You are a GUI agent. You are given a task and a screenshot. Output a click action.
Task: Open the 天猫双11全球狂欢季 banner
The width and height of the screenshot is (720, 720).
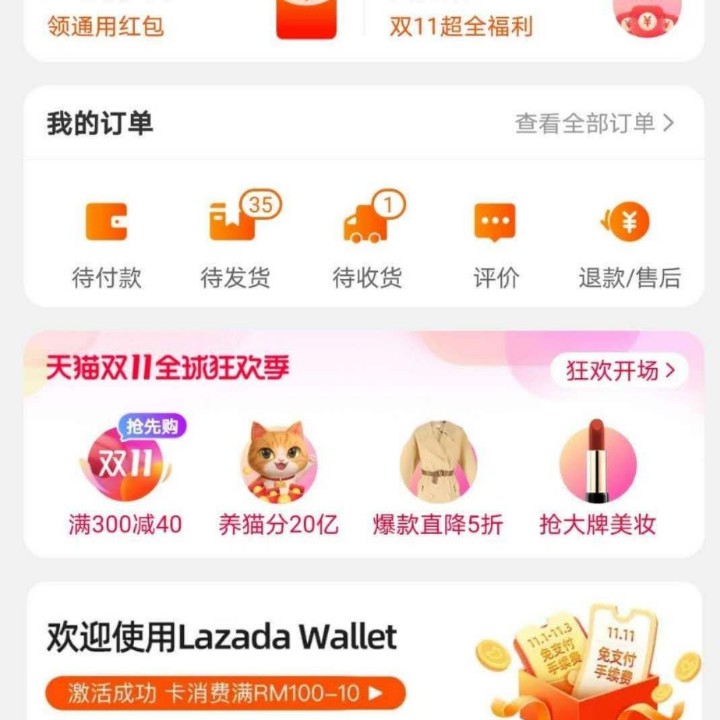[168, 368]
